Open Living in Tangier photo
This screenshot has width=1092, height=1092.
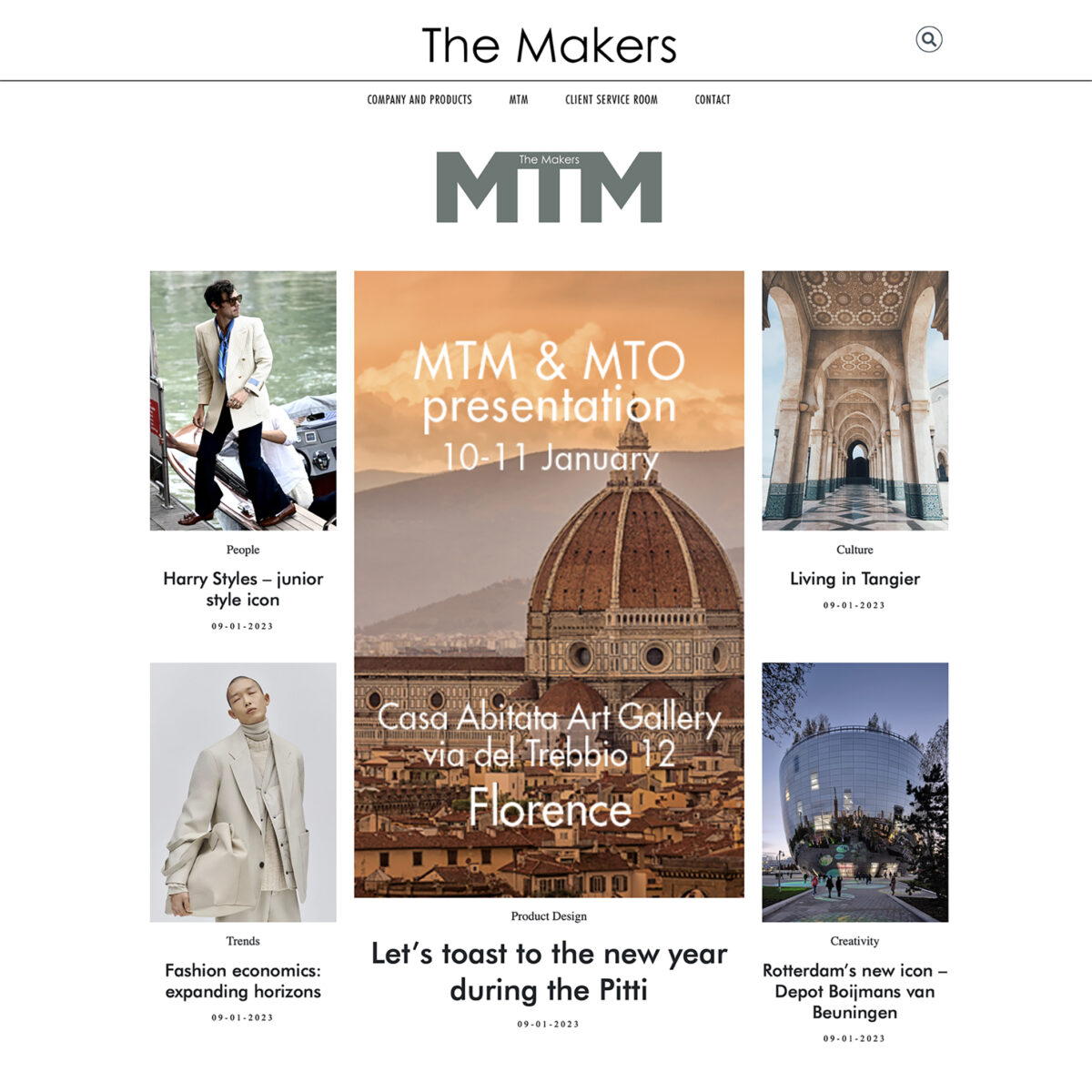click(854, 400)
